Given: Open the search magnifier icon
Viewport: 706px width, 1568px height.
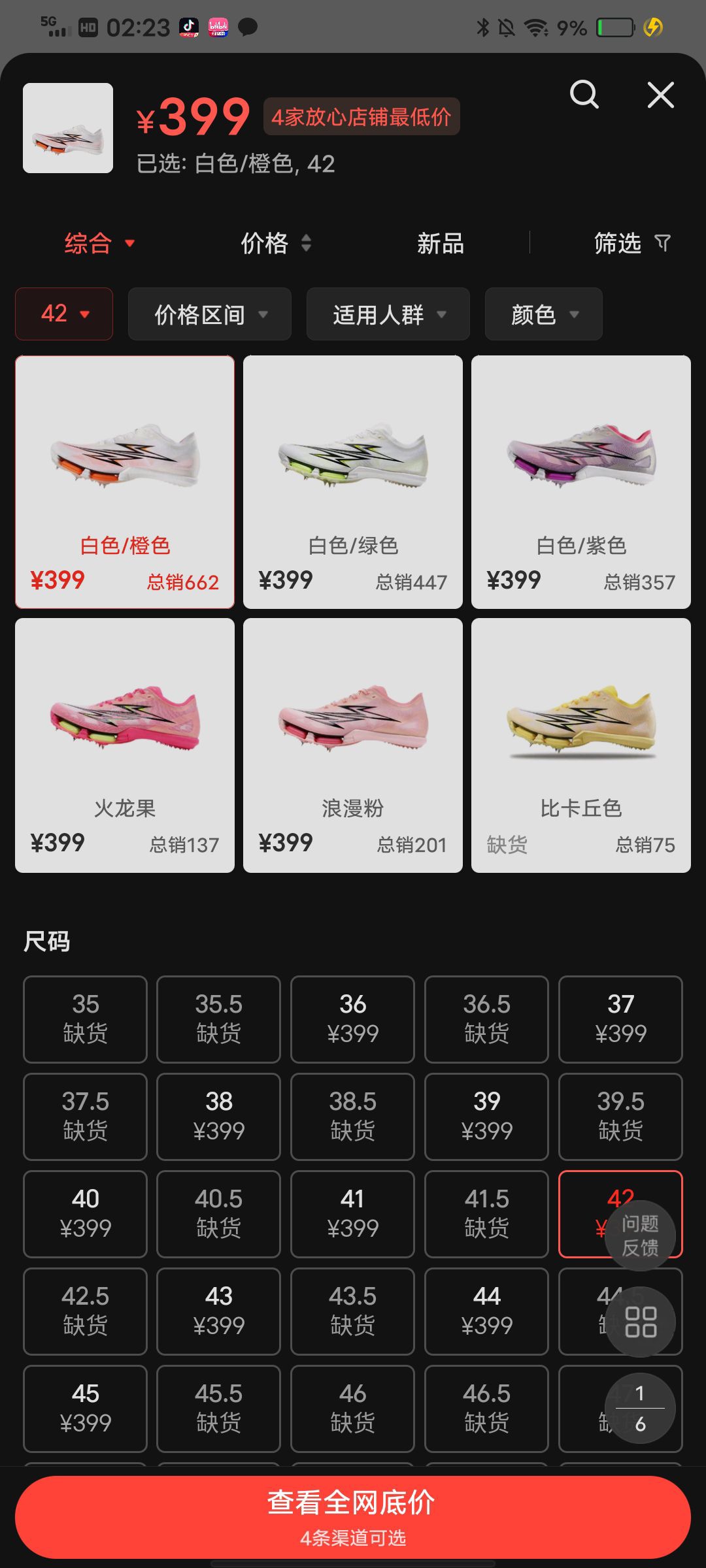Looking at the screenshot, I should [x=584, y=95].
